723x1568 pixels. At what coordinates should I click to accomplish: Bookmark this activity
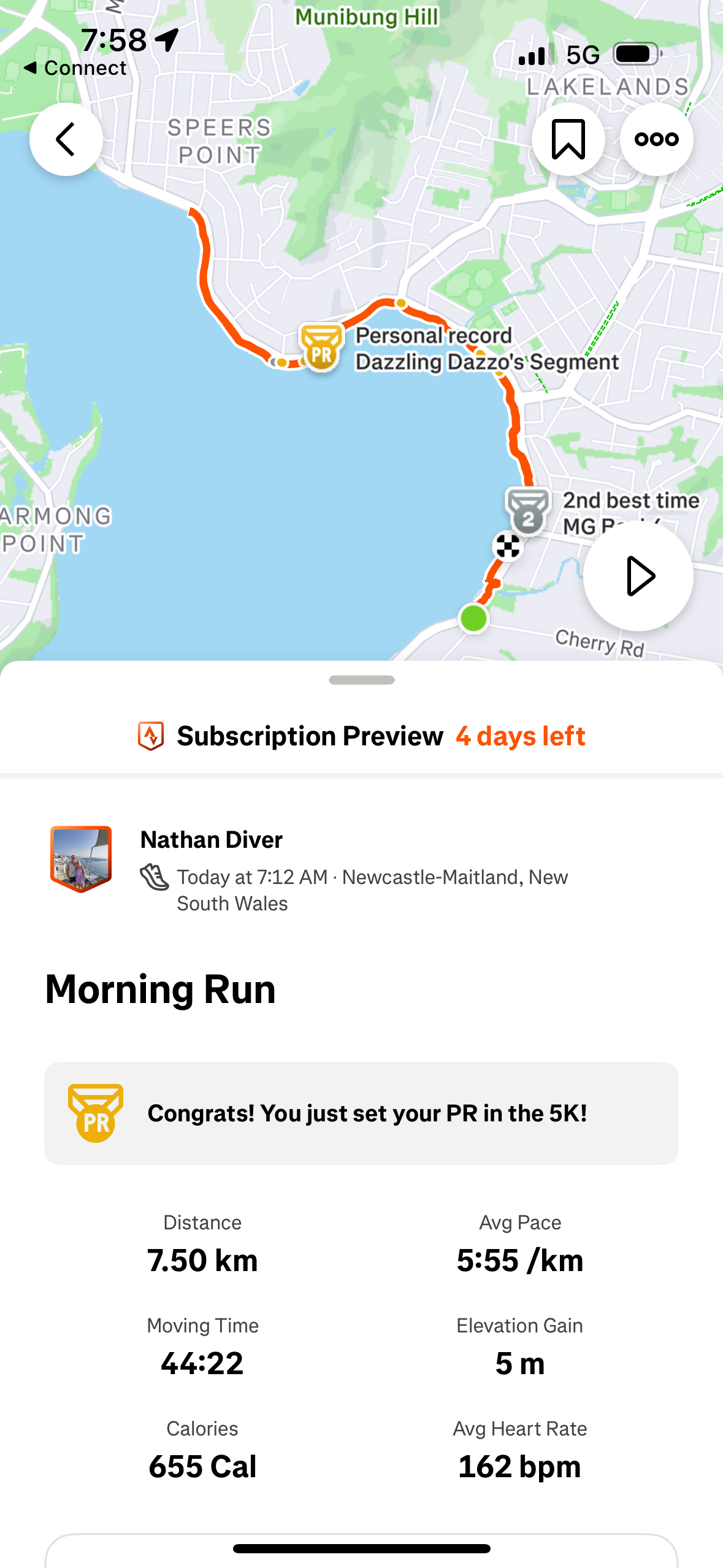568,139
